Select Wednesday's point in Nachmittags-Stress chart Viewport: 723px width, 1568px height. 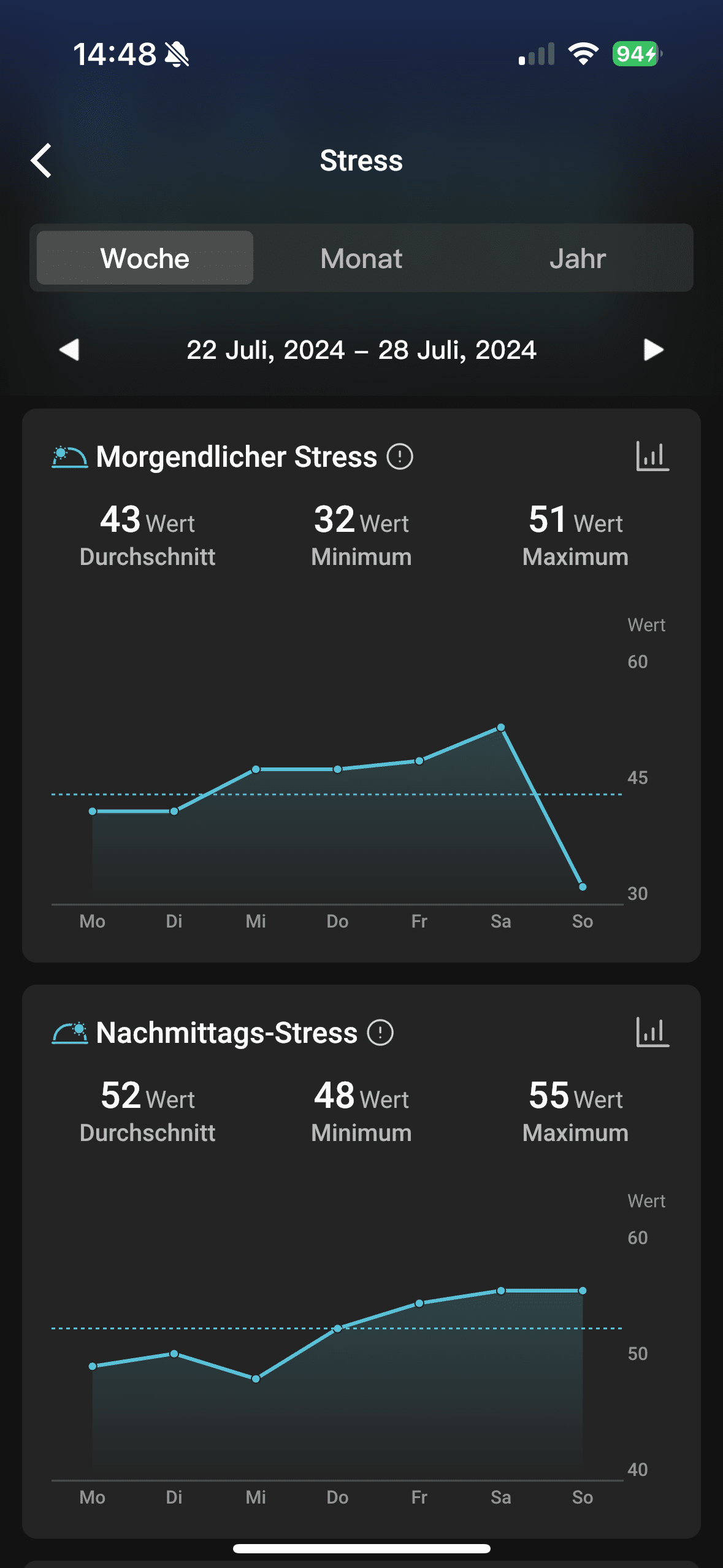pyautogui.click(x=256, y=1378)
